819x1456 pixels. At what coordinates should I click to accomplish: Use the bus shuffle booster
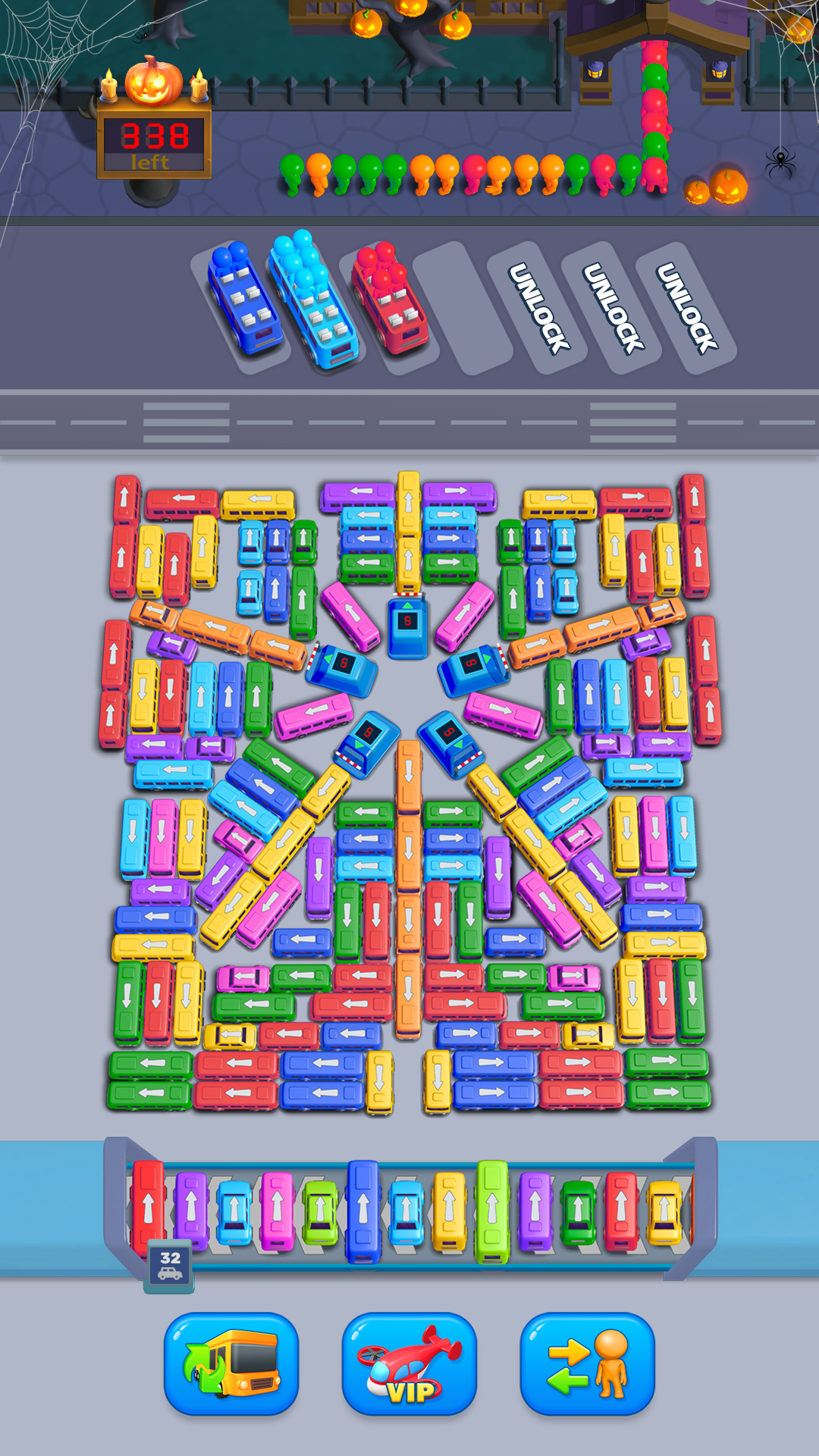[231, 1363]
